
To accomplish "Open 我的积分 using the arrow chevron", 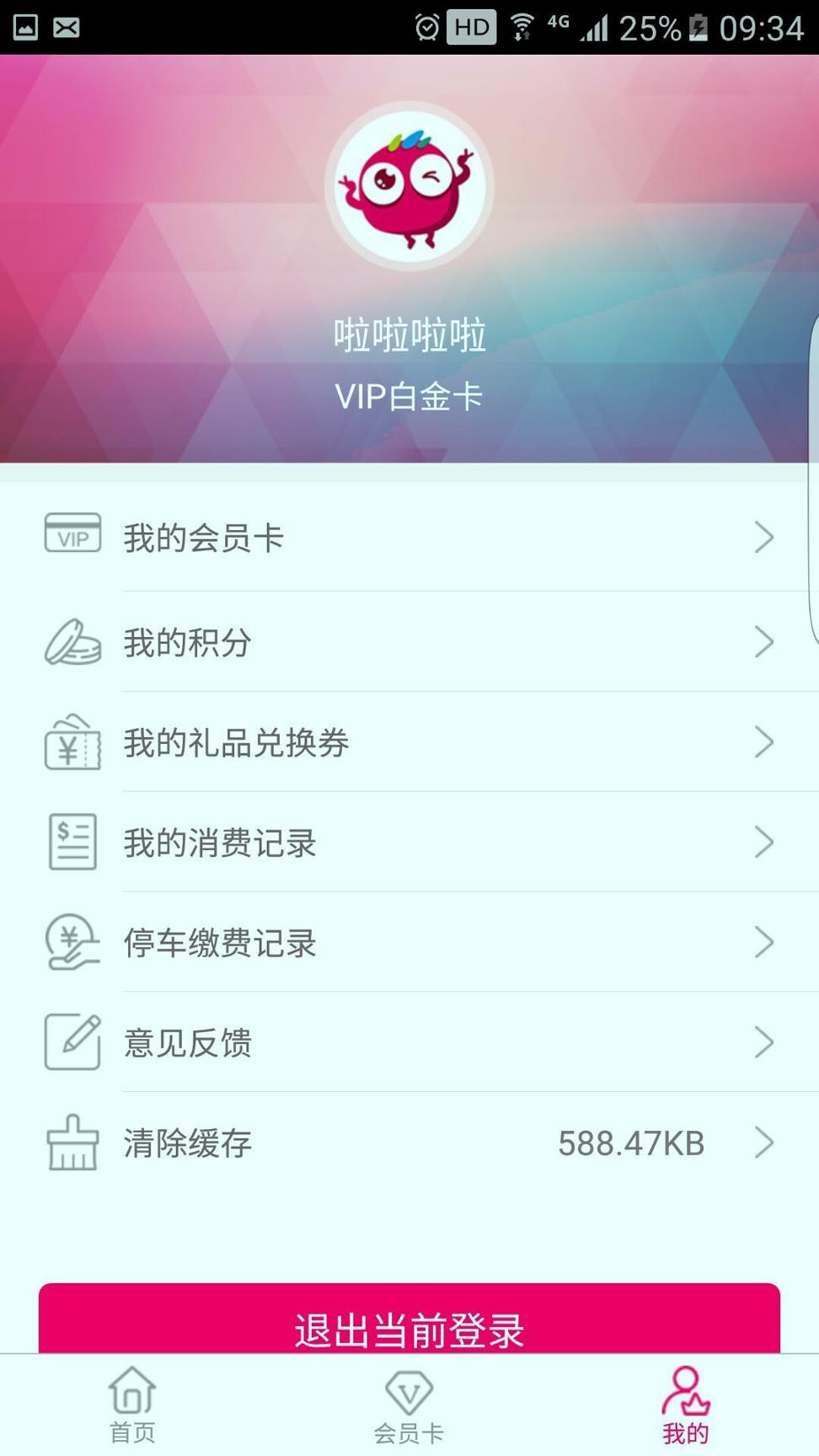I will (x=763, y=642).
